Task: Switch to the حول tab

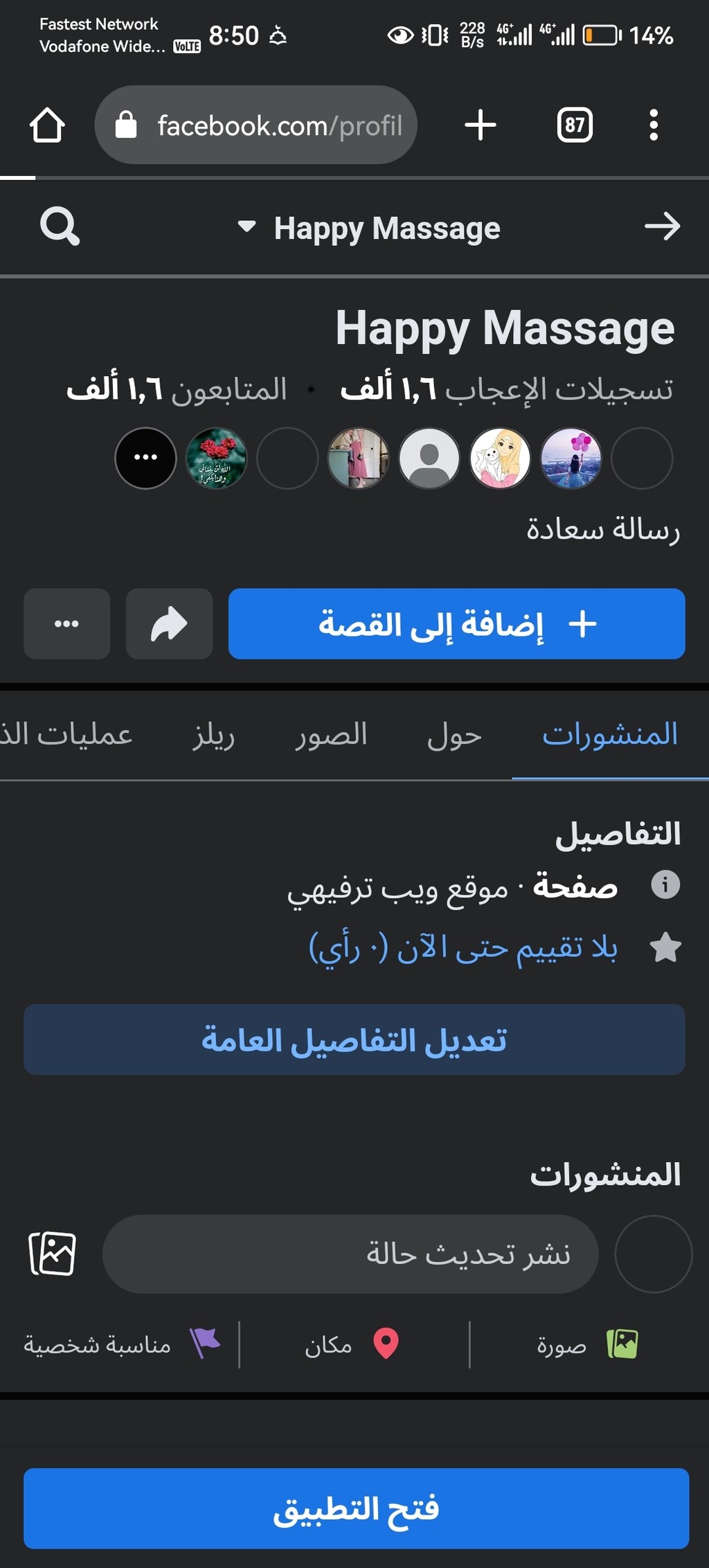Action: [454, 735]
